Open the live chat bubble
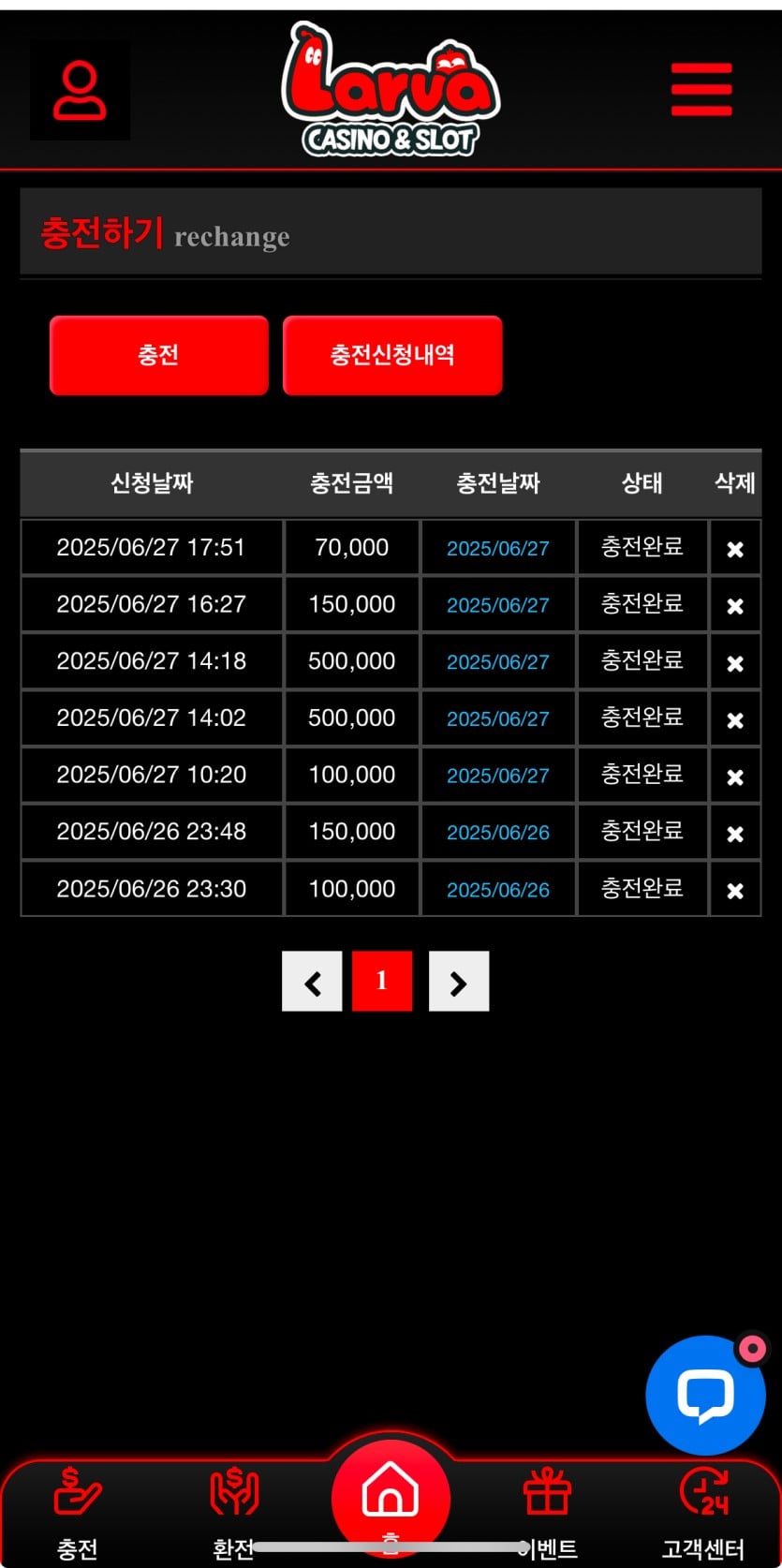Viewport: 782px width, 1568px height. tap(705, 1395)
